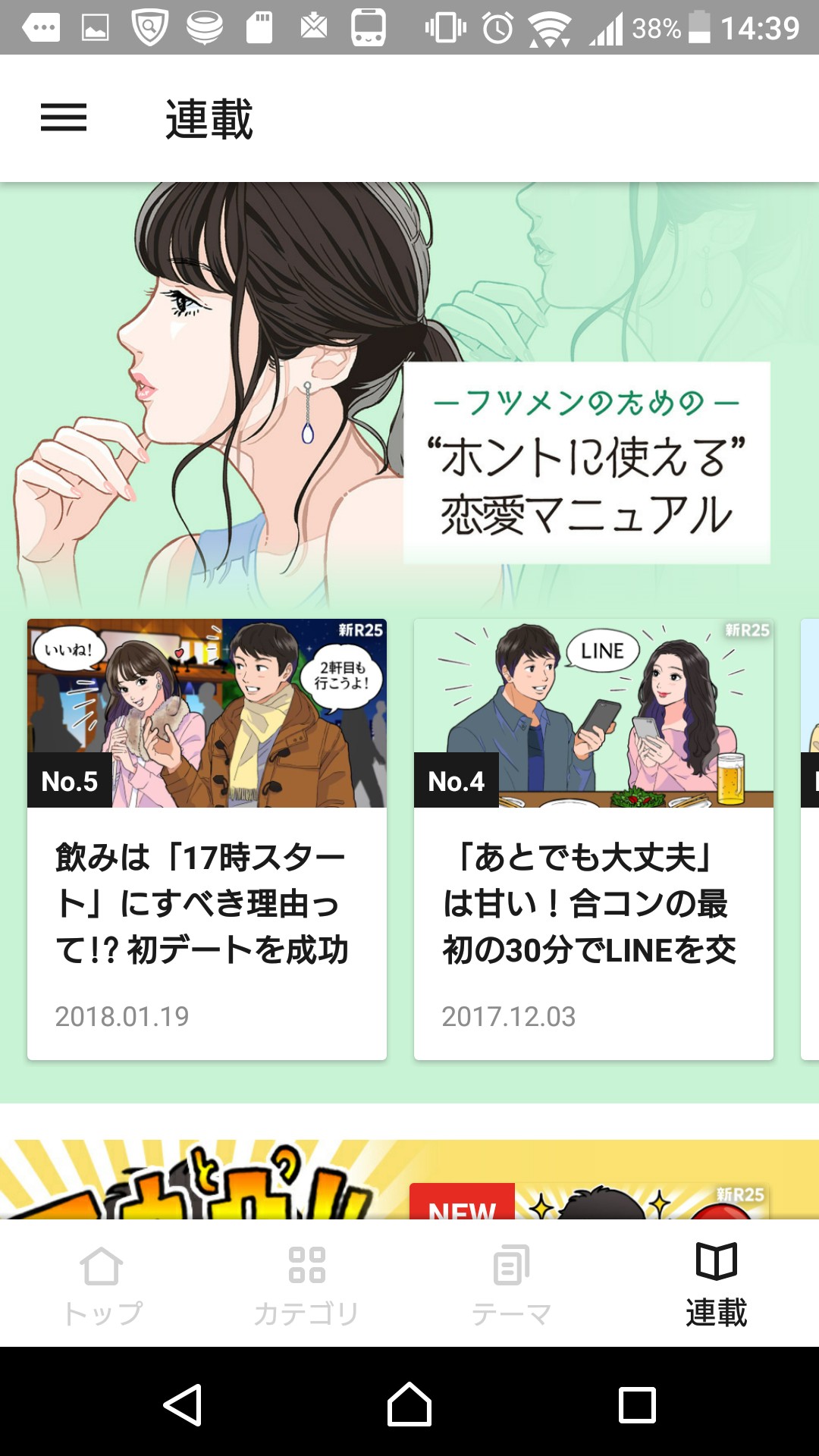Open article No.4 about 合コン LINE exchange

[x=593, y=838]
